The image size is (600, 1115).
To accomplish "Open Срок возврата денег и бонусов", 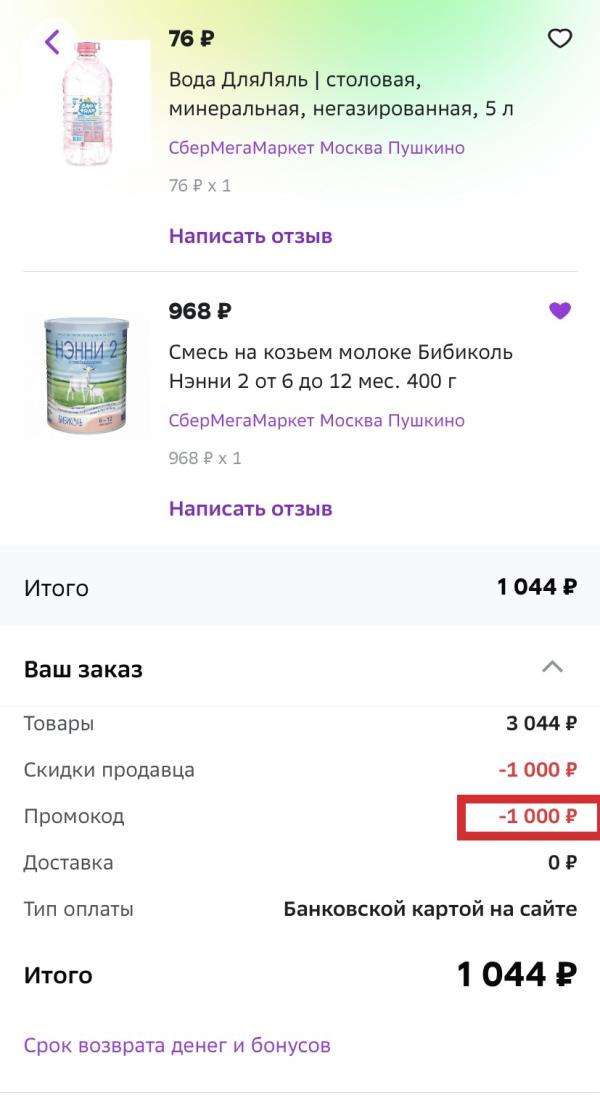I will click(177, 1045).
